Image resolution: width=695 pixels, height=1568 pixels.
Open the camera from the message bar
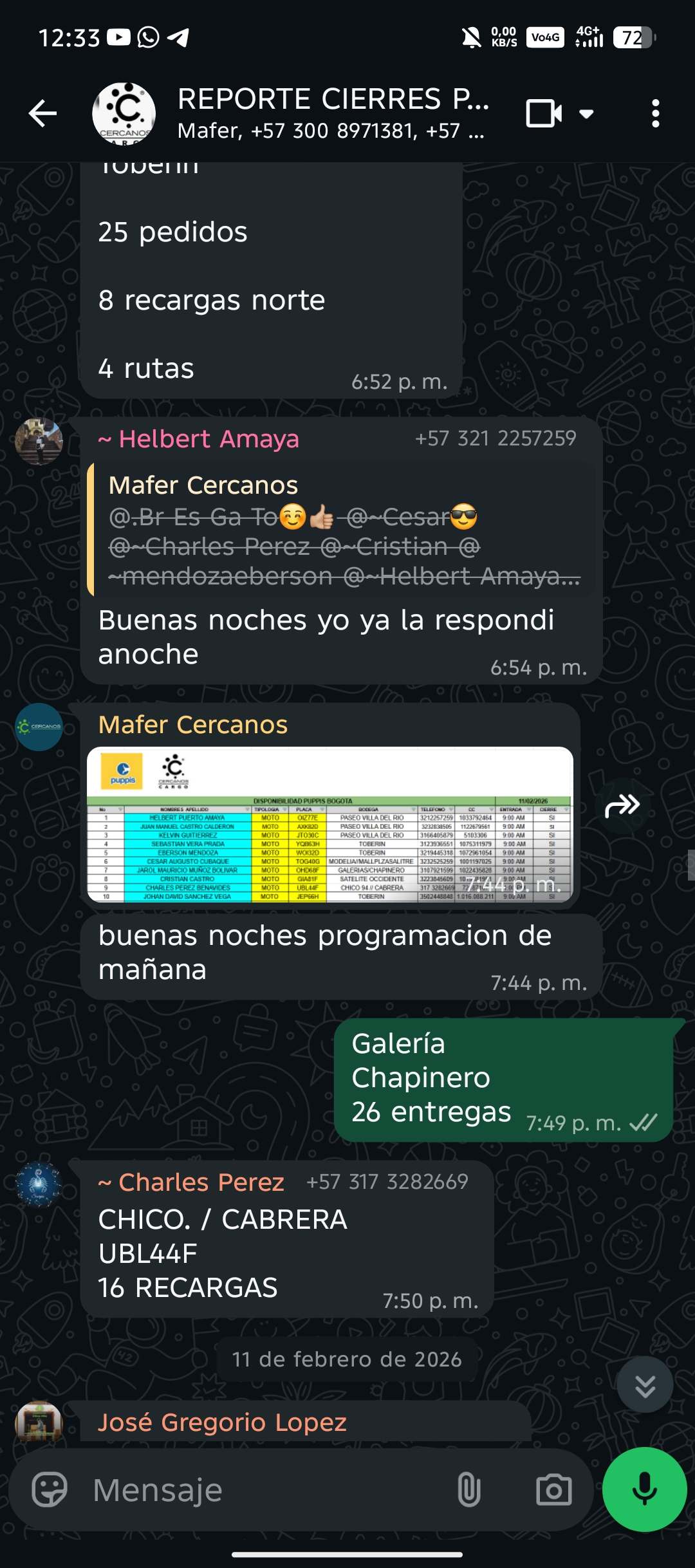553,1489
